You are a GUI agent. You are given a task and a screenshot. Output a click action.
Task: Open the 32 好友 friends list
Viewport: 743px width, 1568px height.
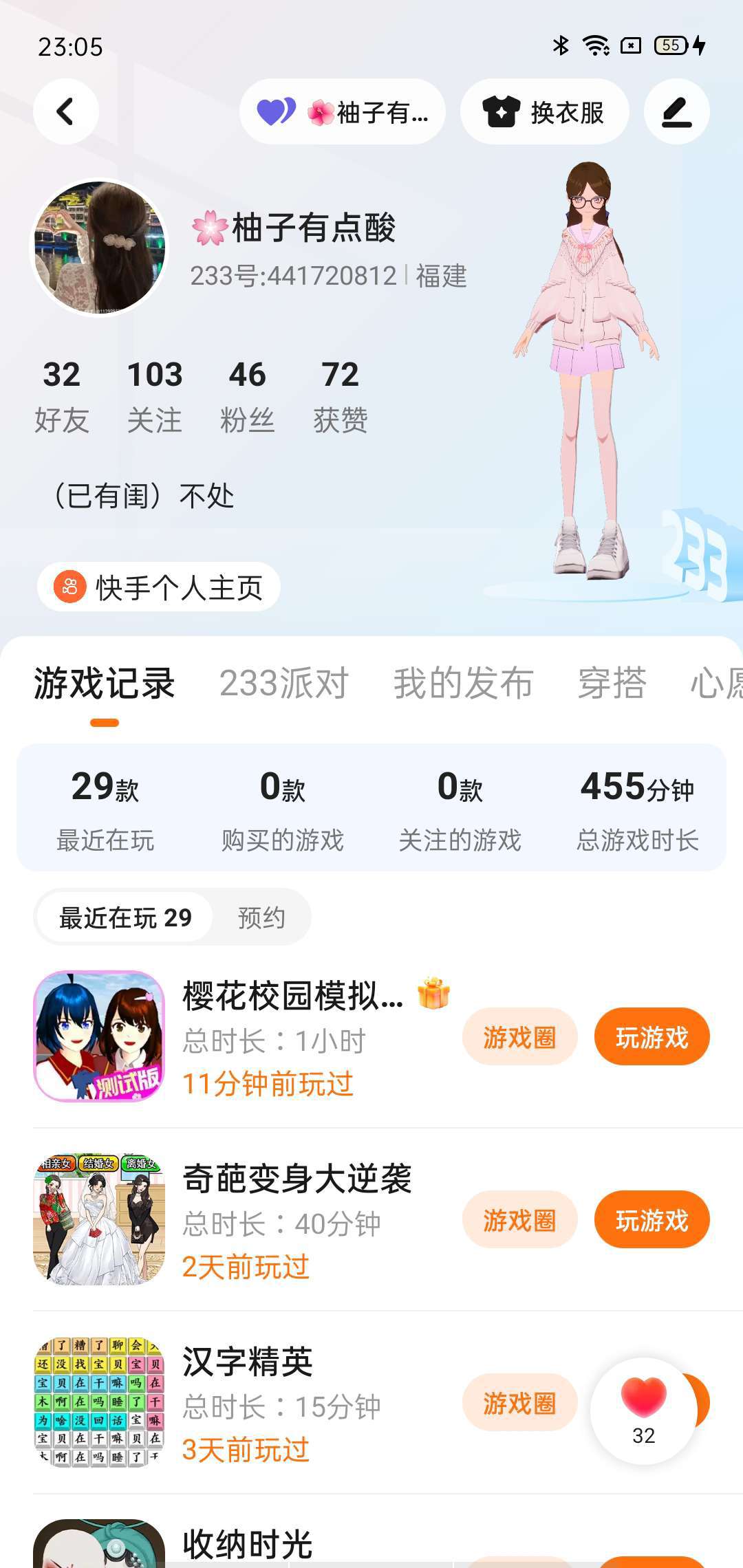coord(62,397)
